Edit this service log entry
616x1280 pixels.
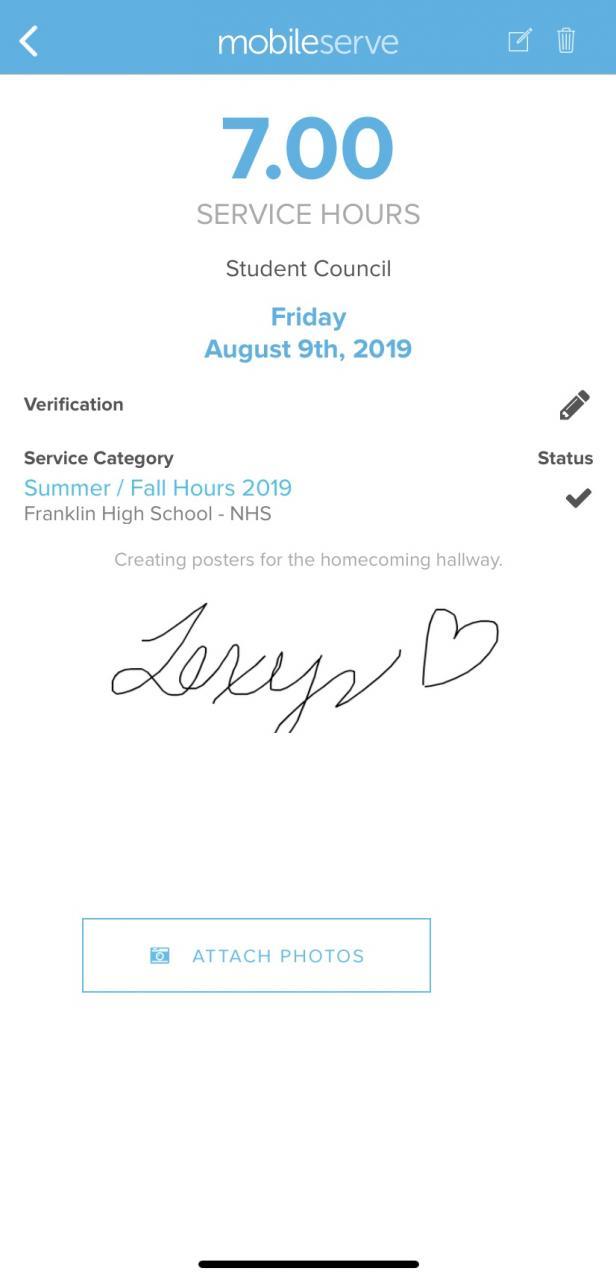[519, 41]
